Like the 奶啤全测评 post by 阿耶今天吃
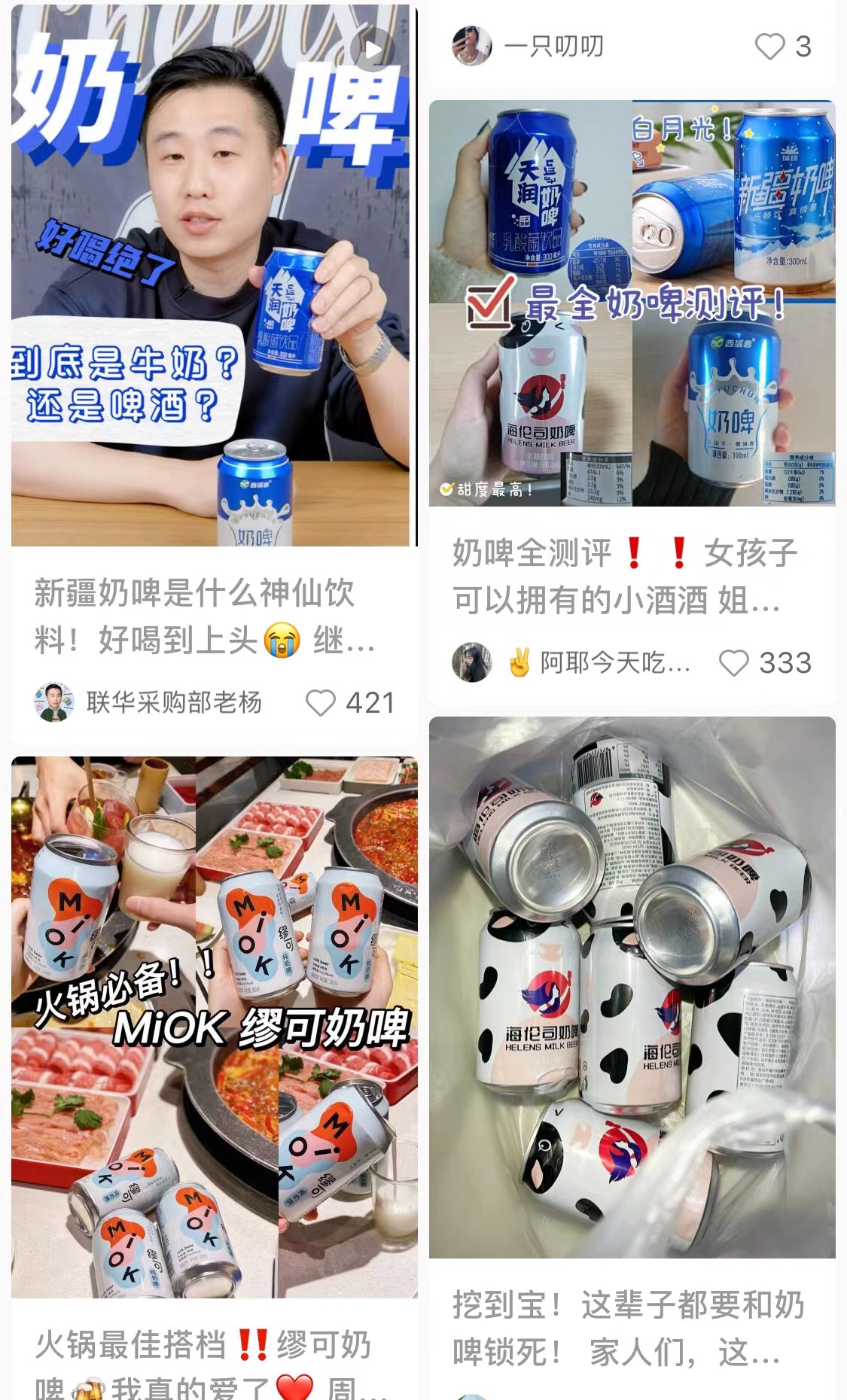This screenshot has width=847, height=1400. click(x=733, y=663)
